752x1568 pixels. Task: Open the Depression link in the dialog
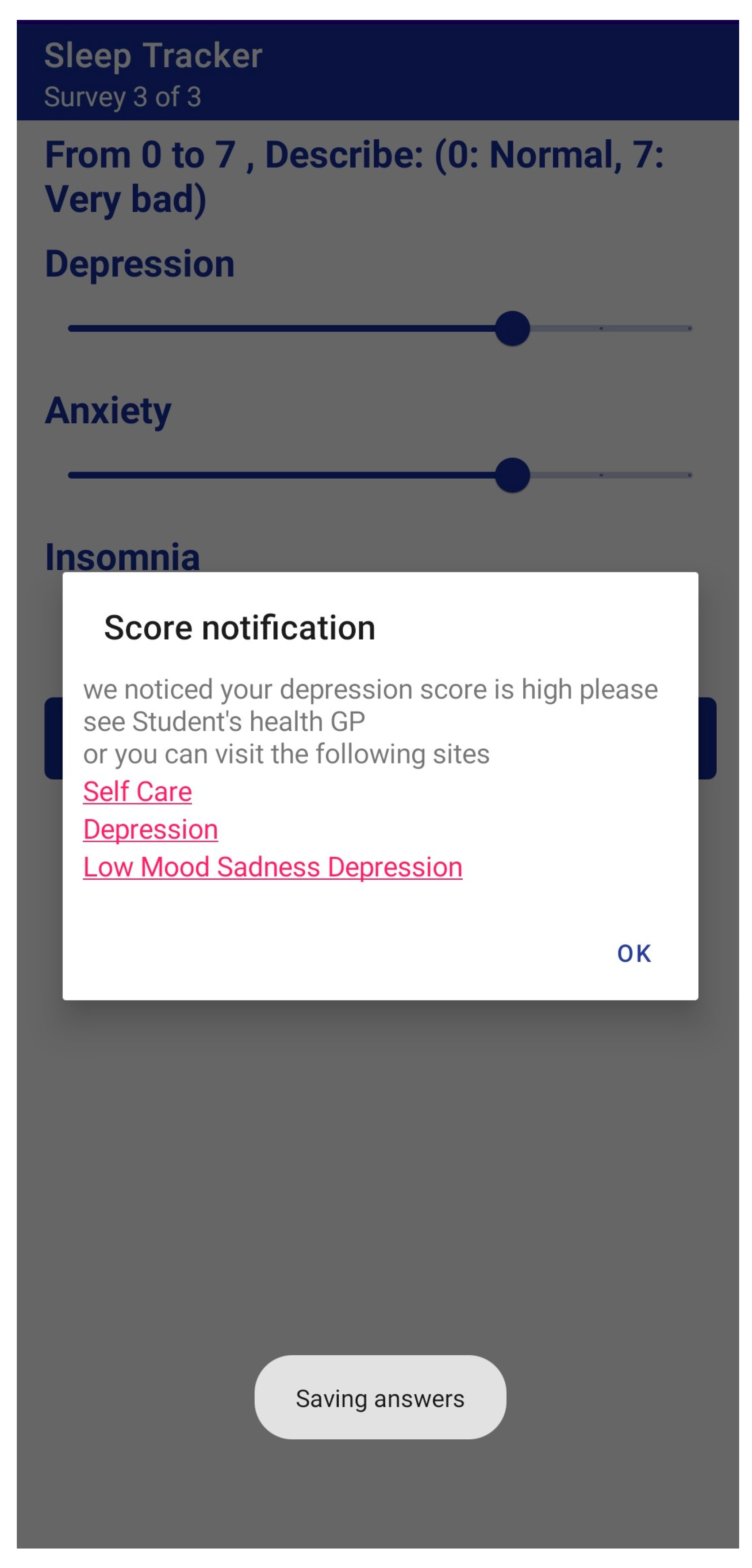pyautogui.click(x=150, y=829)
